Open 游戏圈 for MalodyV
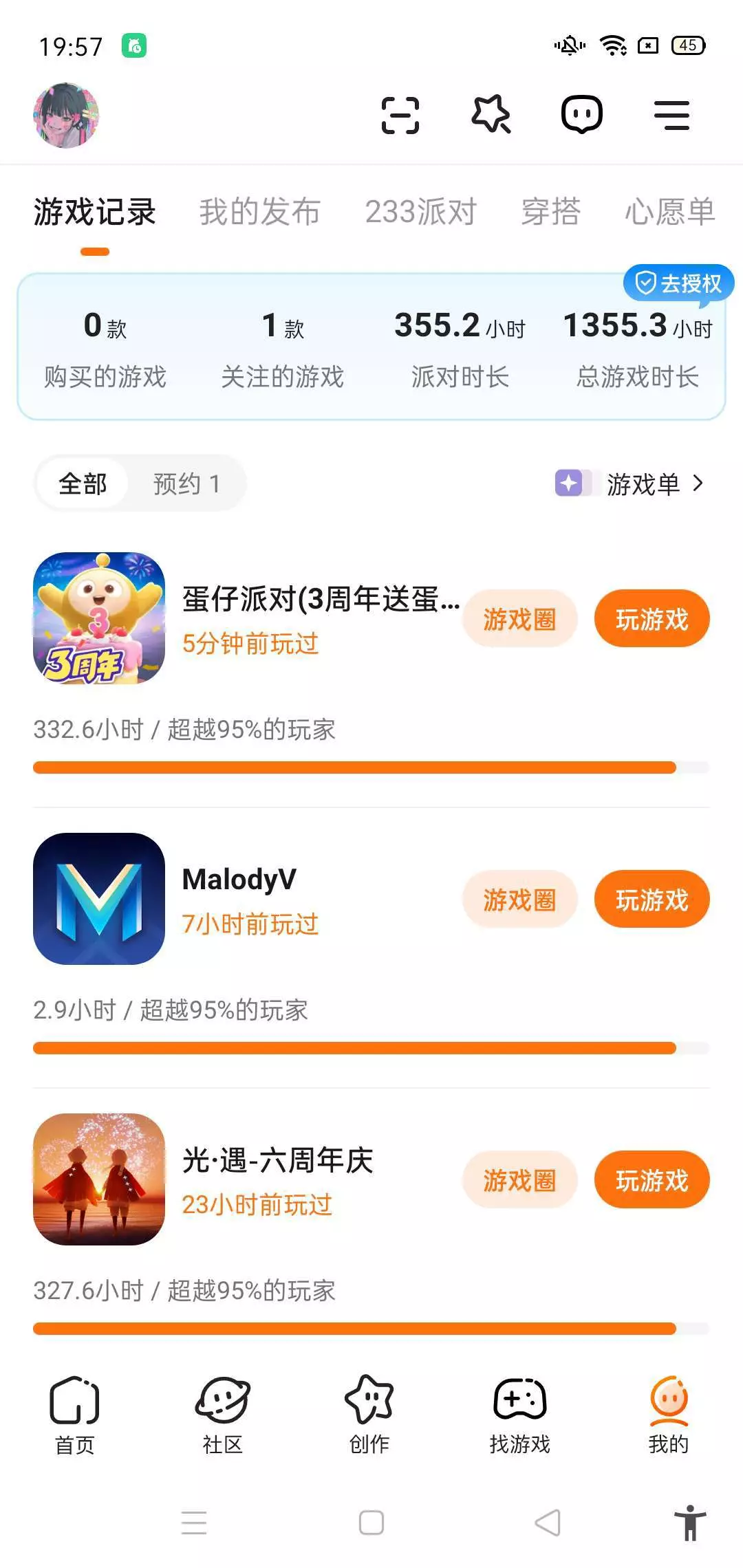 point(519,900)
